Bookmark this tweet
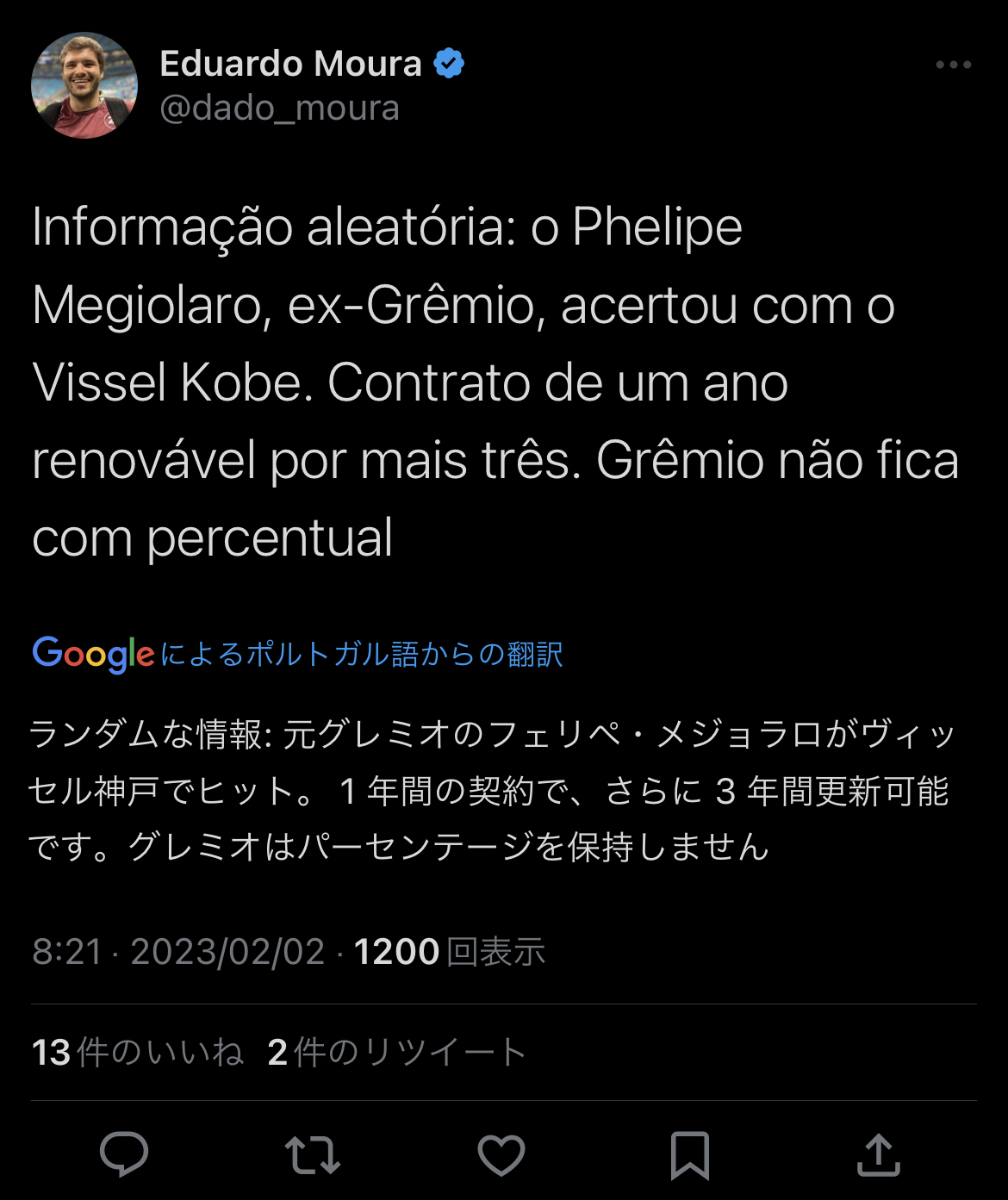This screenshot has width=1008, height=1200. [690, 1154]
